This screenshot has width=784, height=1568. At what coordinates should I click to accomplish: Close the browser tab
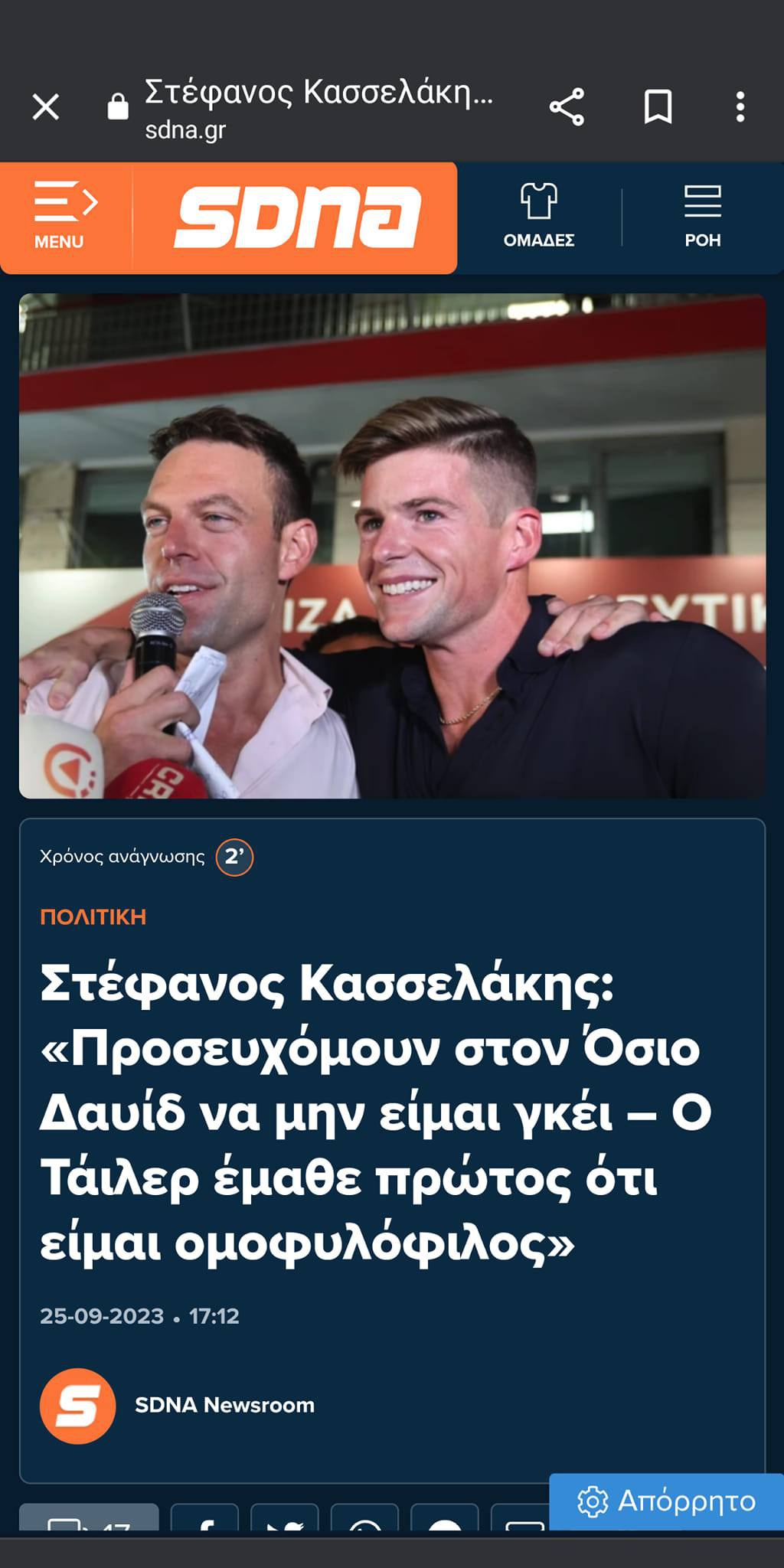click(46, 107)
